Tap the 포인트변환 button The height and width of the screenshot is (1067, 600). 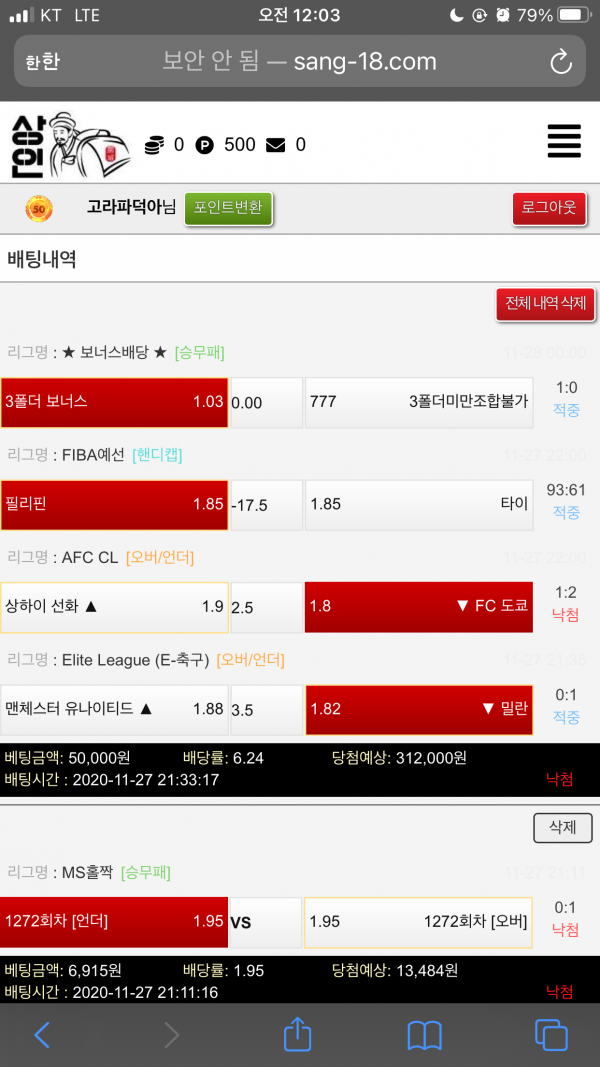[x=228, y=208]
